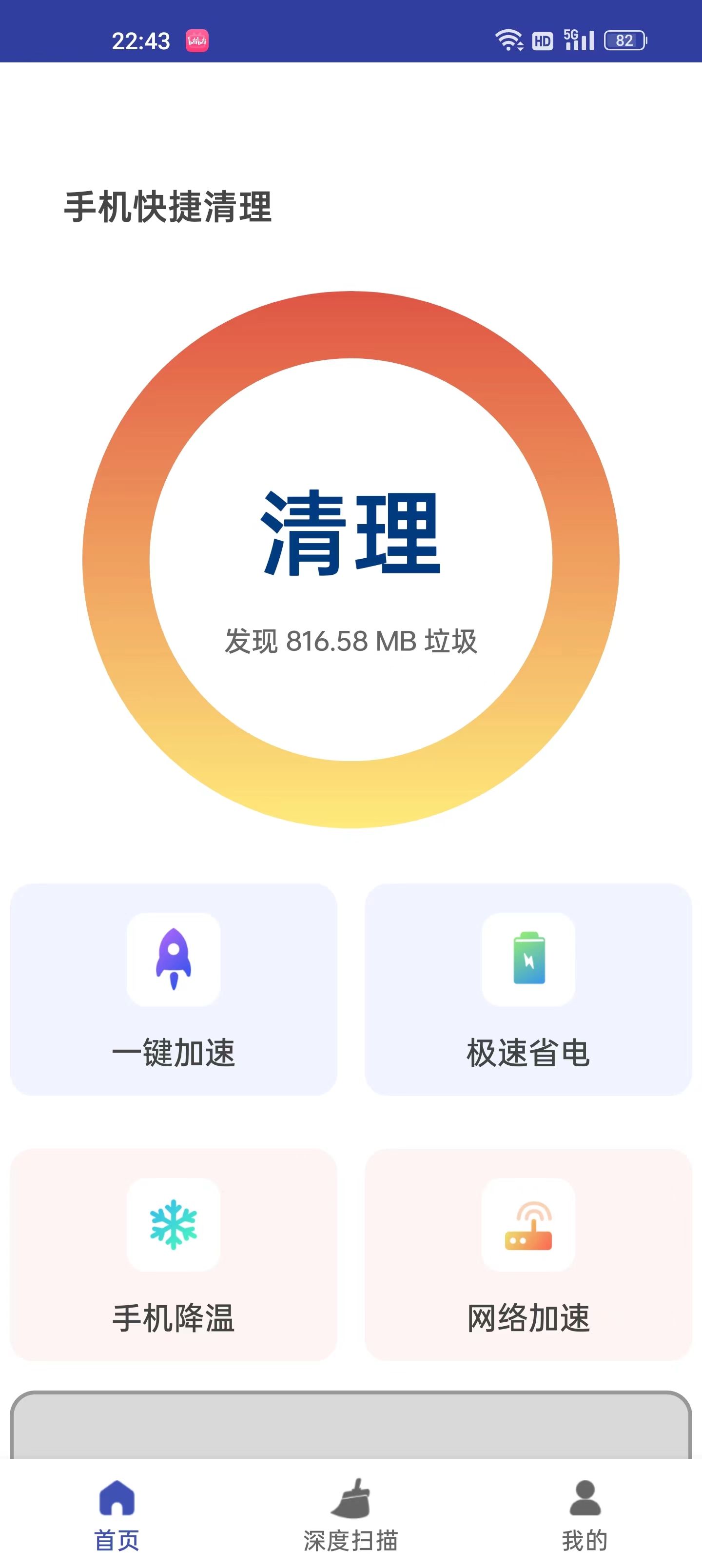Open the 手机降温 card
Viewport: 702px width, 1568px height.
pos(174,1254)
